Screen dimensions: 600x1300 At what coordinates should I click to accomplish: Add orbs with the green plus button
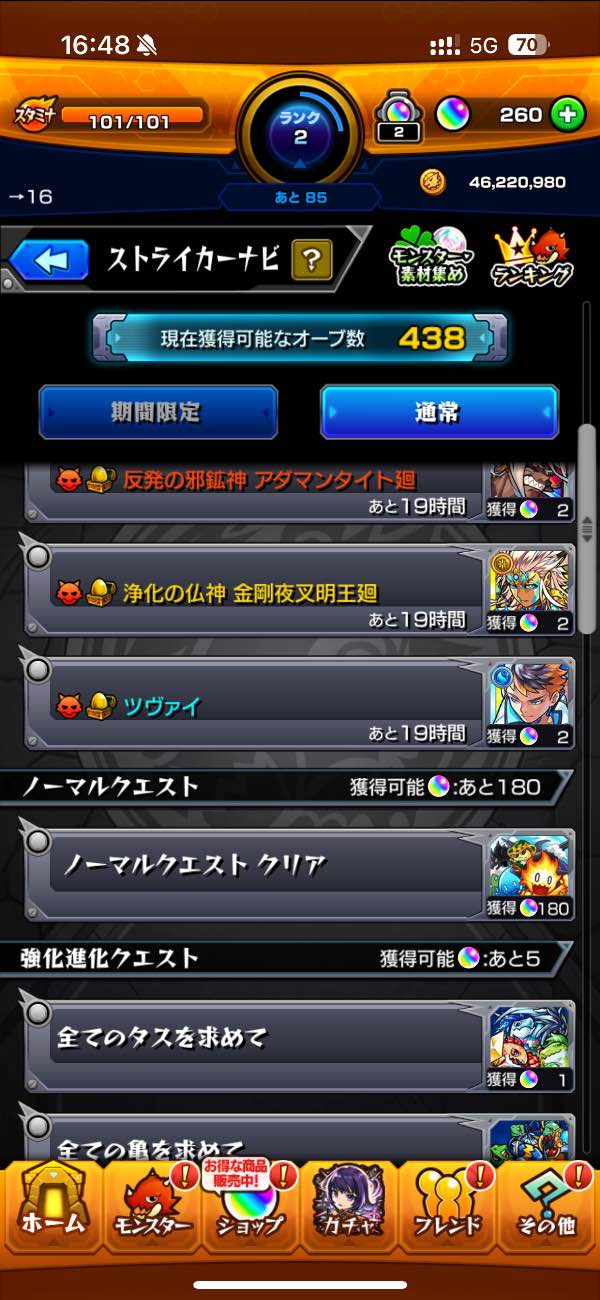(x=568, y=115)
